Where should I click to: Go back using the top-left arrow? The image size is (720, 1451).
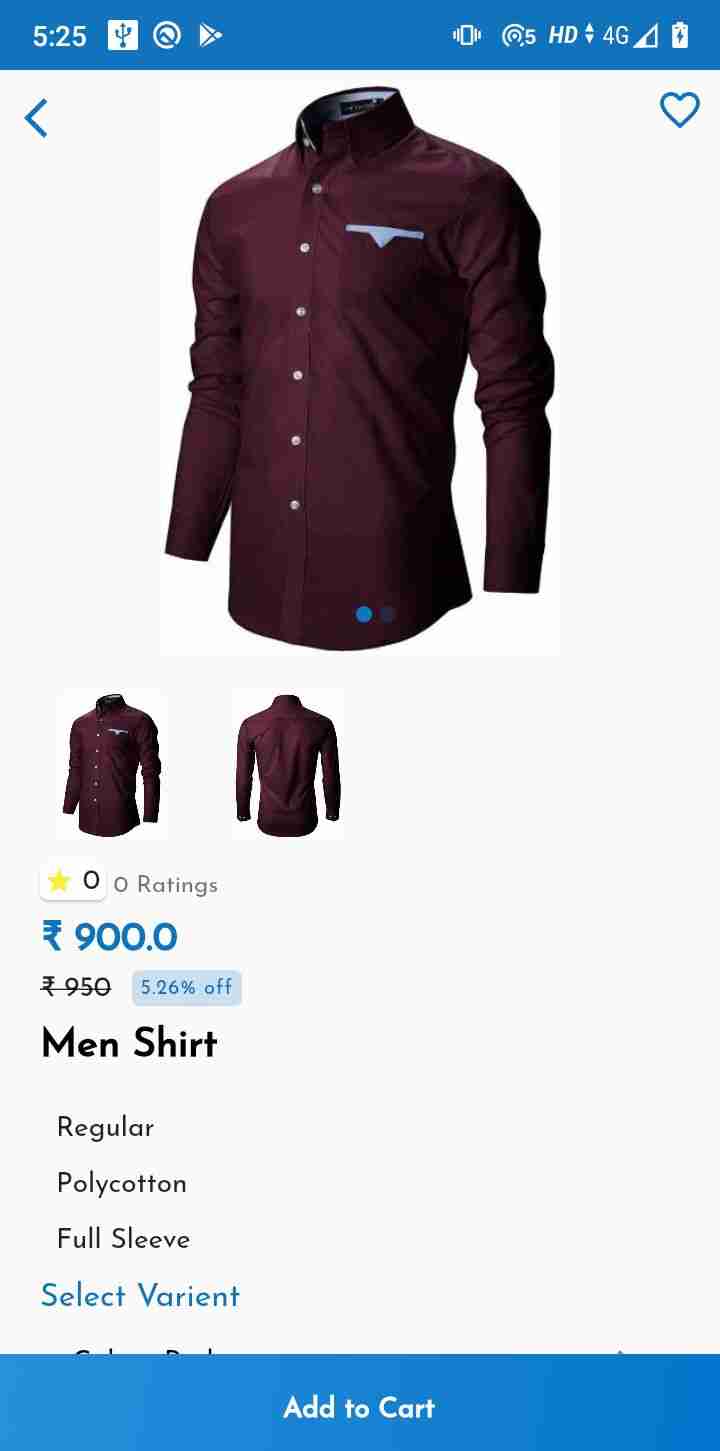pos(36,118)
